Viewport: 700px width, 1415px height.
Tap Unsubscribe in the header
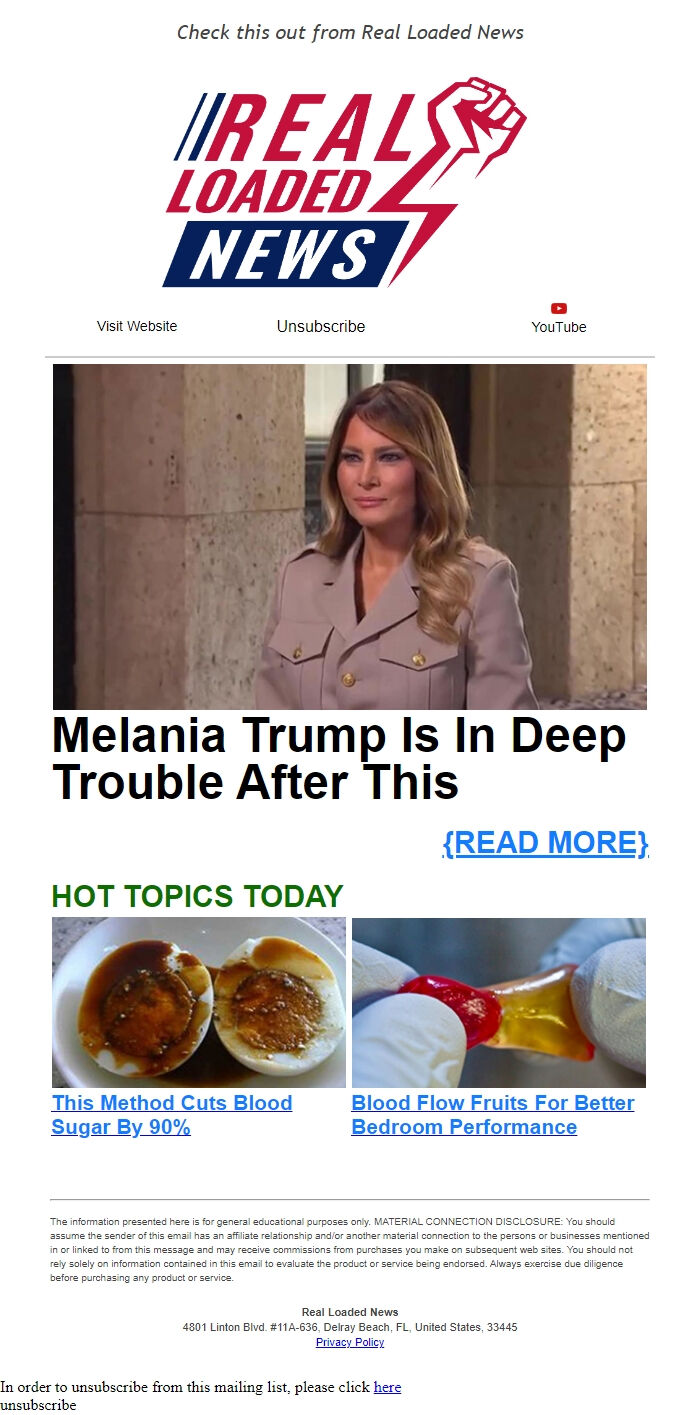[321, 326]
